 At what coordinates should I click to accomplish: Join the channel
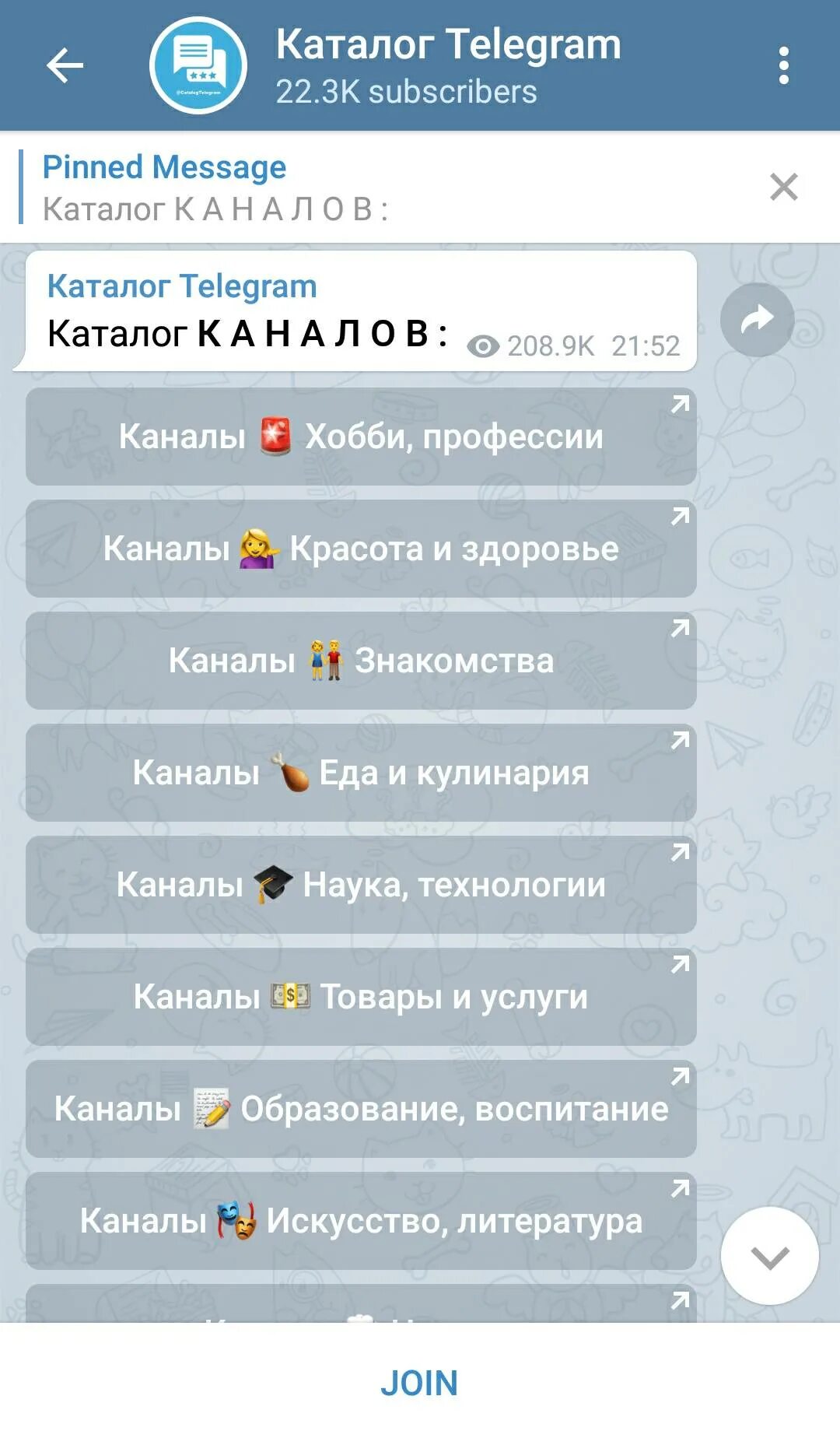[x=420, y=1383]
